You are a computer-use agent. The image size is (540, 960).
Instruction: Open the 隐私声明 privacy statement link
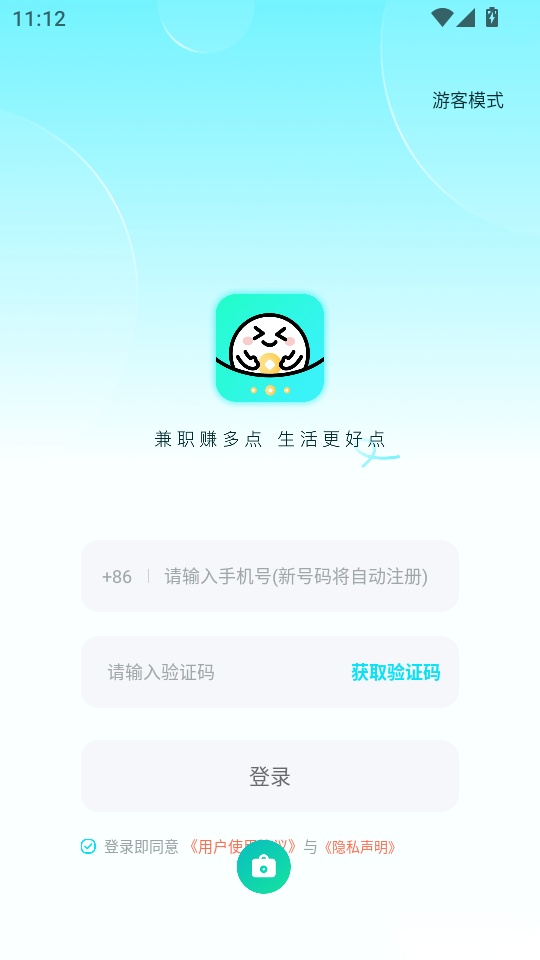coord(359,847)
